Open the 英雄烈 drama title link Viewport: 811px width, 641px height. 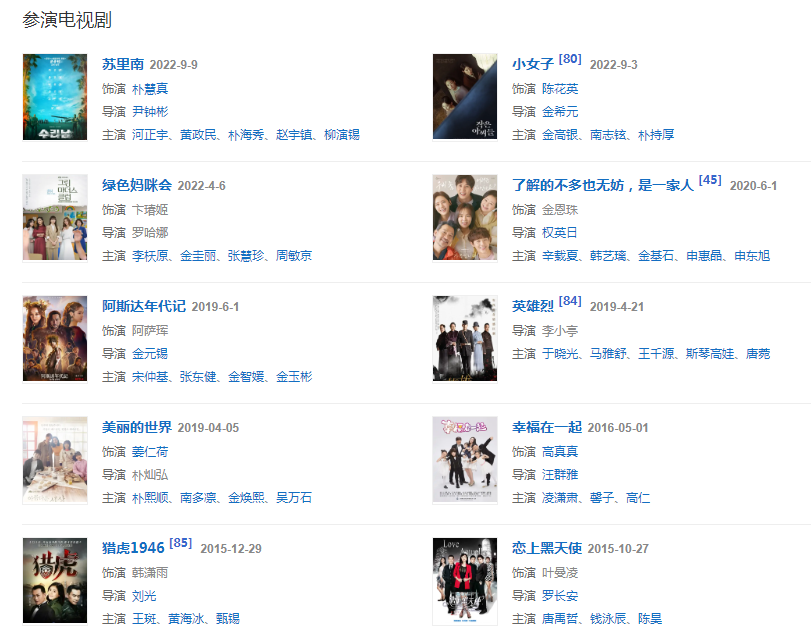pyautogui.click(x=532, y=307)
